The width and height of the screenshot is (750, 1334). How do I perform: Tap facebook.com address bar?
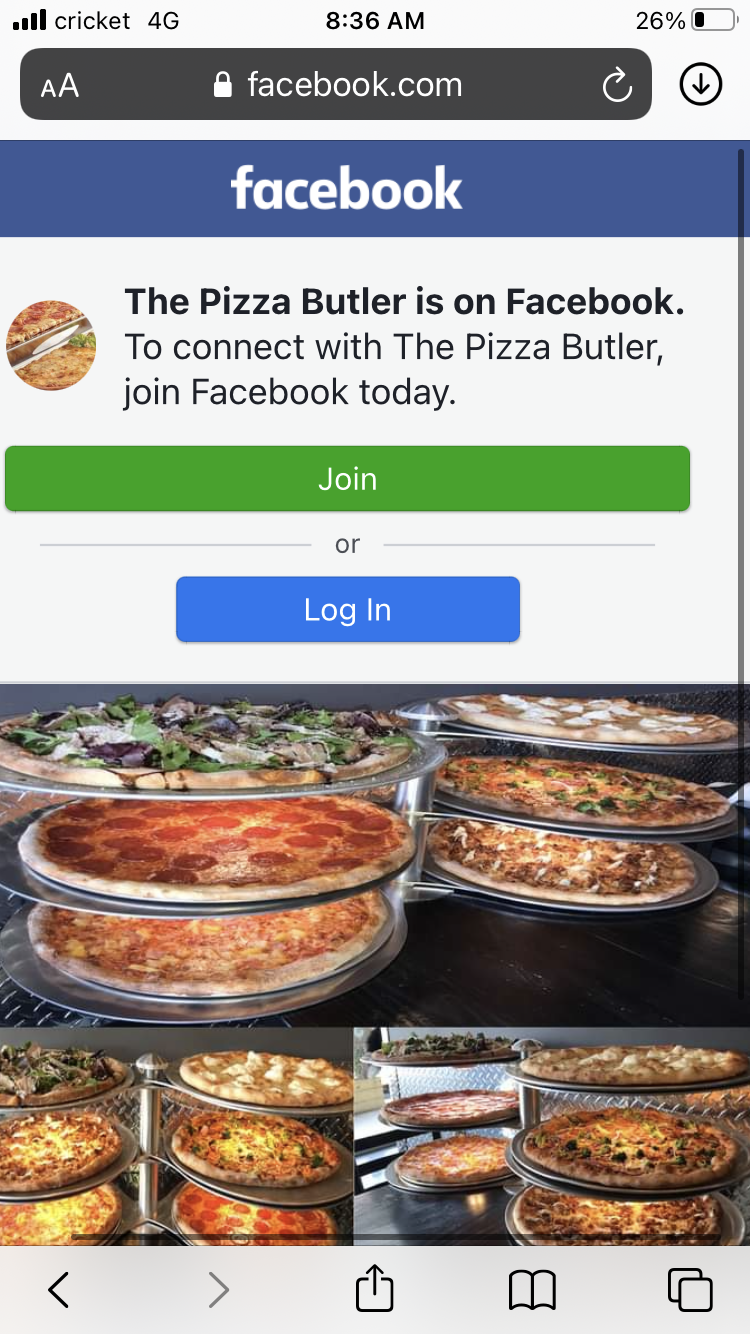[336, 85]
